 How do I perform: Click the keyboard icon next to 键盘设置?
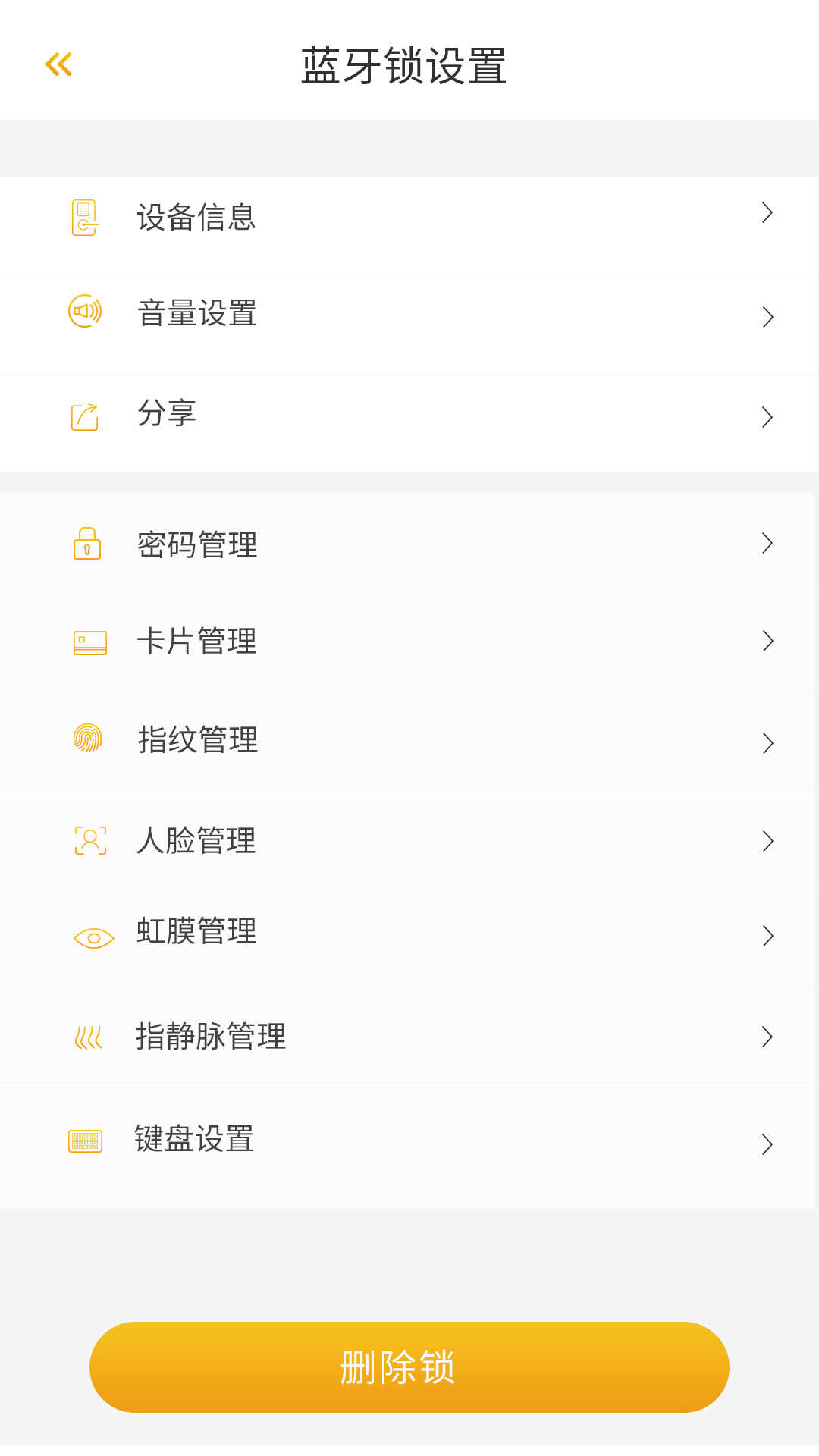[86, 1140]
